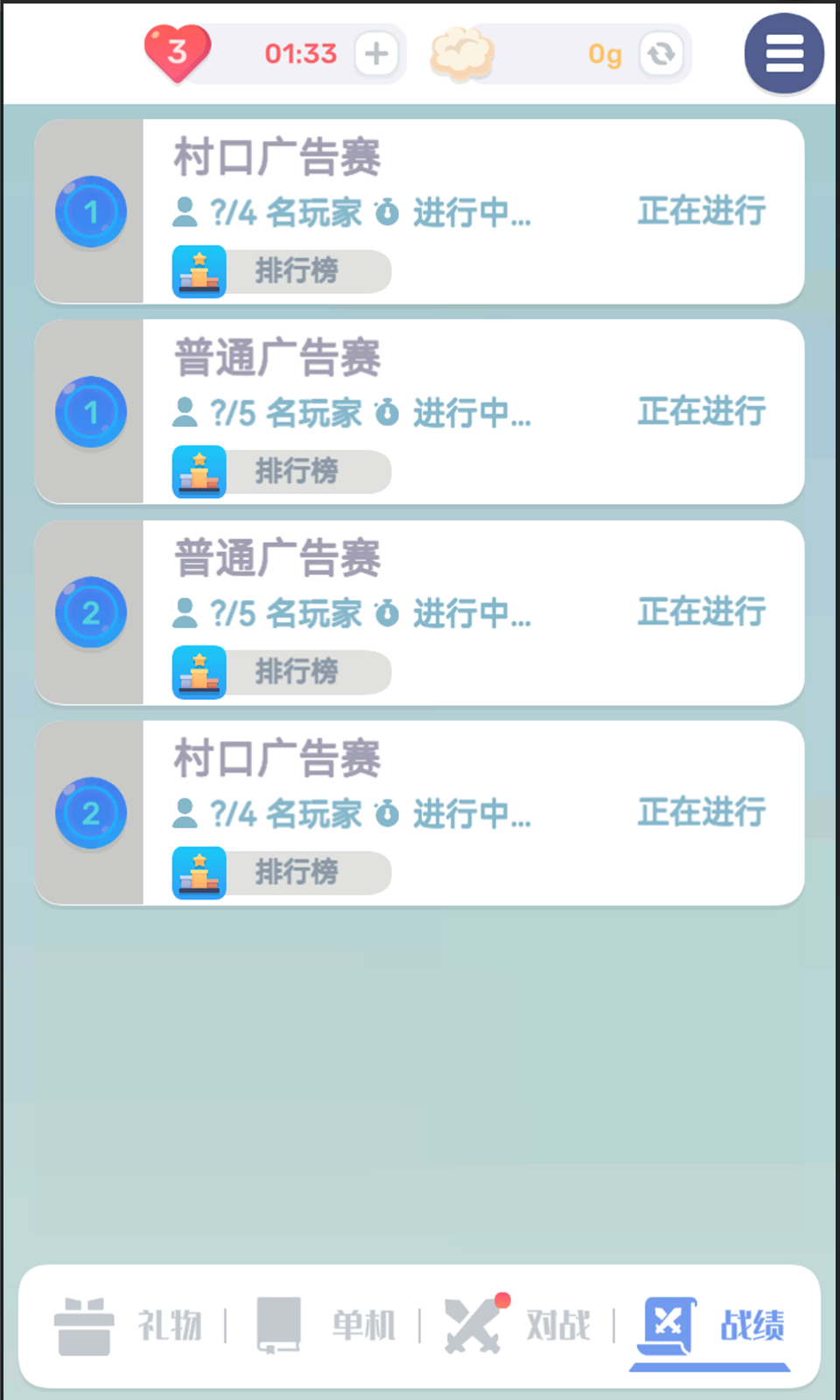Switch to the 对战 tab
Image resolution: width=840 pixels, height=1400 pixels.
coord(525,1325)
